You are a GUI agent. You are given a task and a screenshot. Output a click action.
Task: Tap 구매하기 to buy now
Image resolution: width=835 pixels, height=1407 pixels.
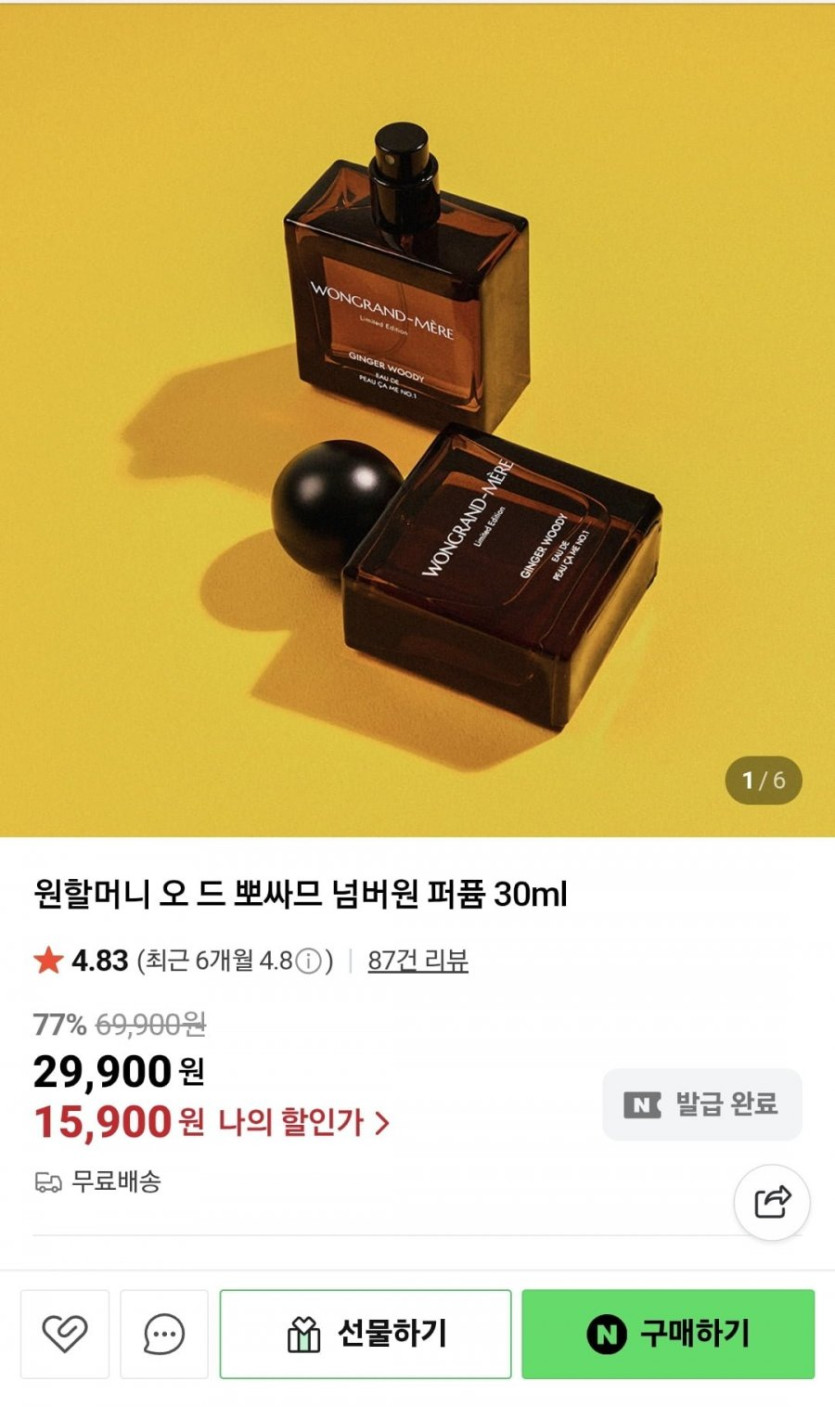667,1333
